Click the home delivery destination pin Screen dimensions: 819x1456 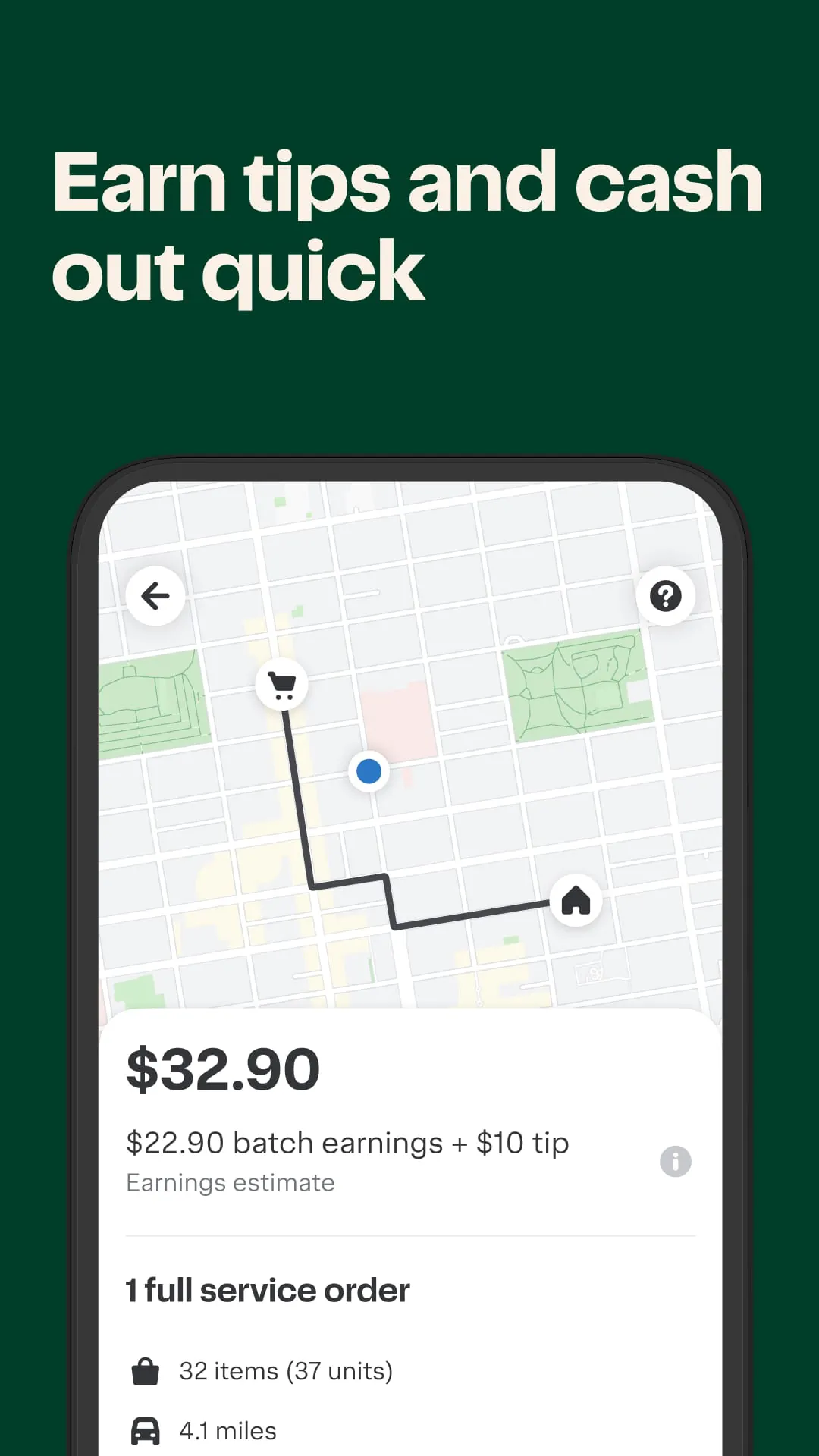tap(575, 901)
